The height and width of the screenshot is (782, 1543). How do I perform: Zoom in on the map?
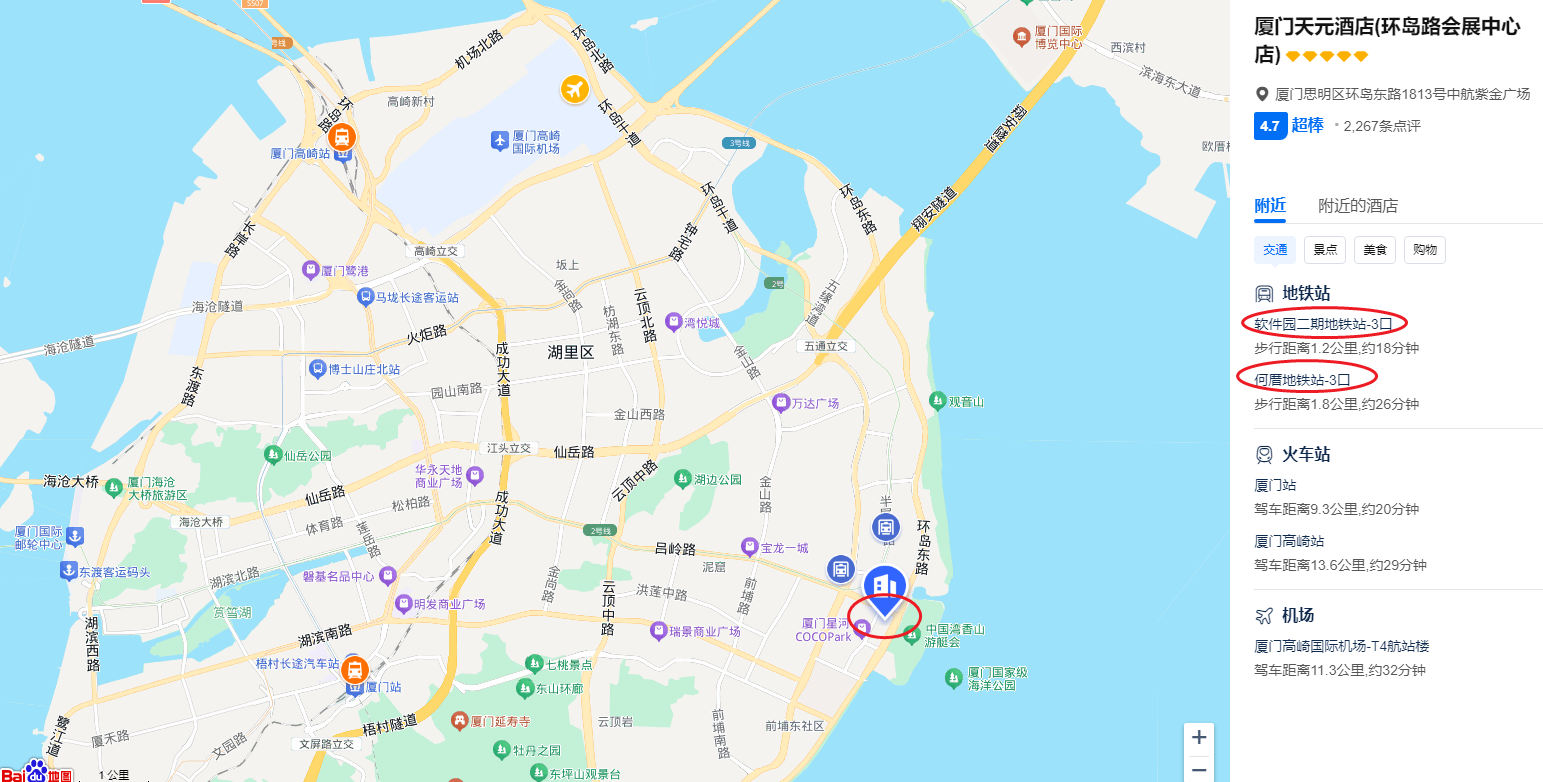pyautogui.click(x=1199, y=738)
